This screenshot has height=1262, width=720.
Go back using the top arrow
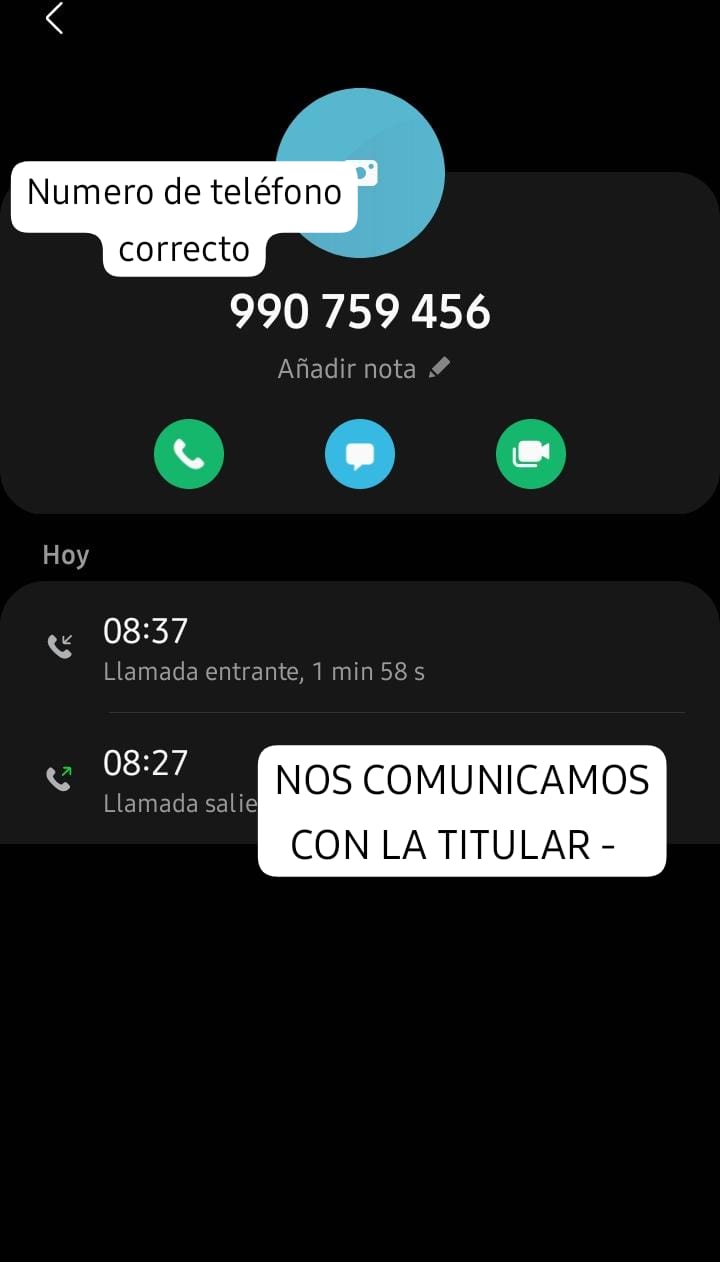coord(55,19)
